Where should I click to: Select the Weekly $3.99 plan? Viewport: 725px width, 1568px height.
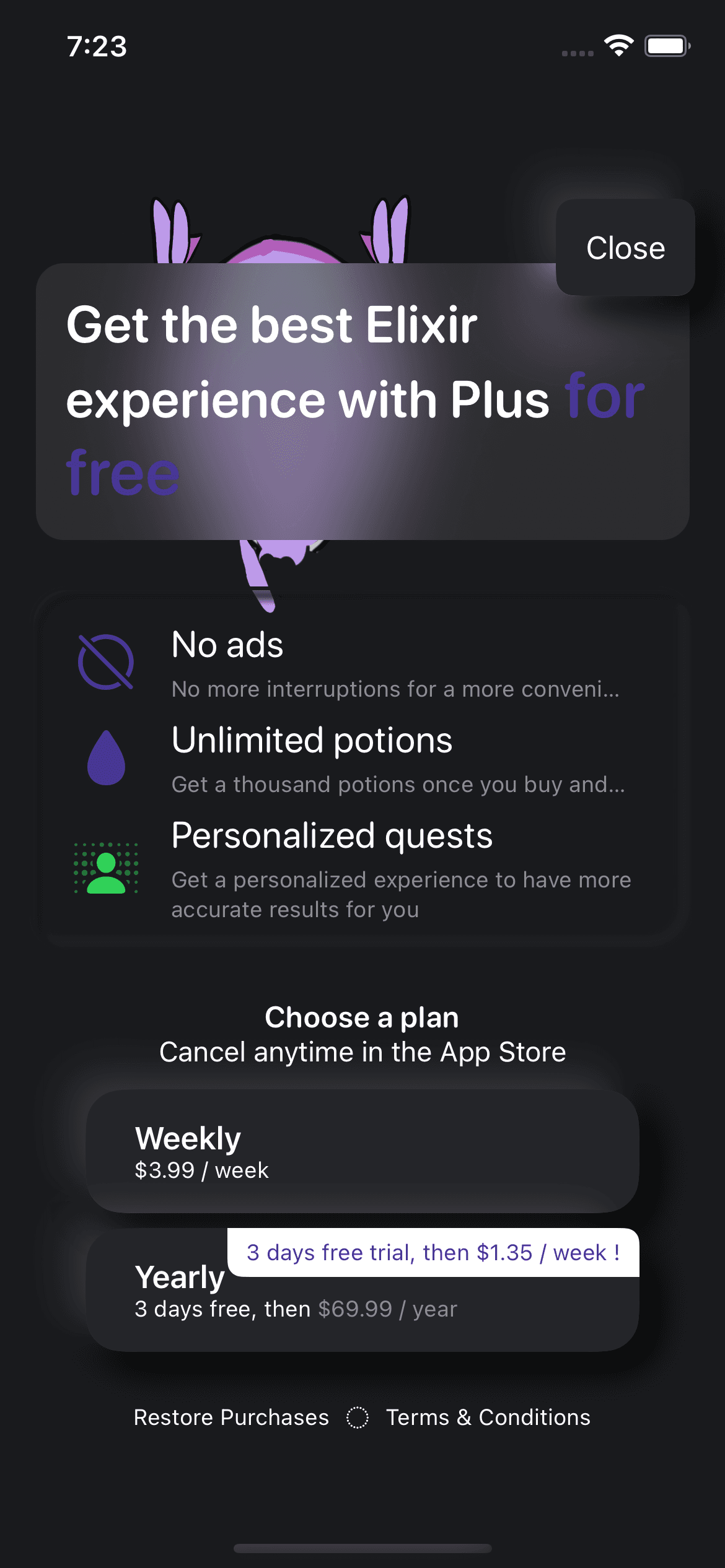tap(362, 1151)
